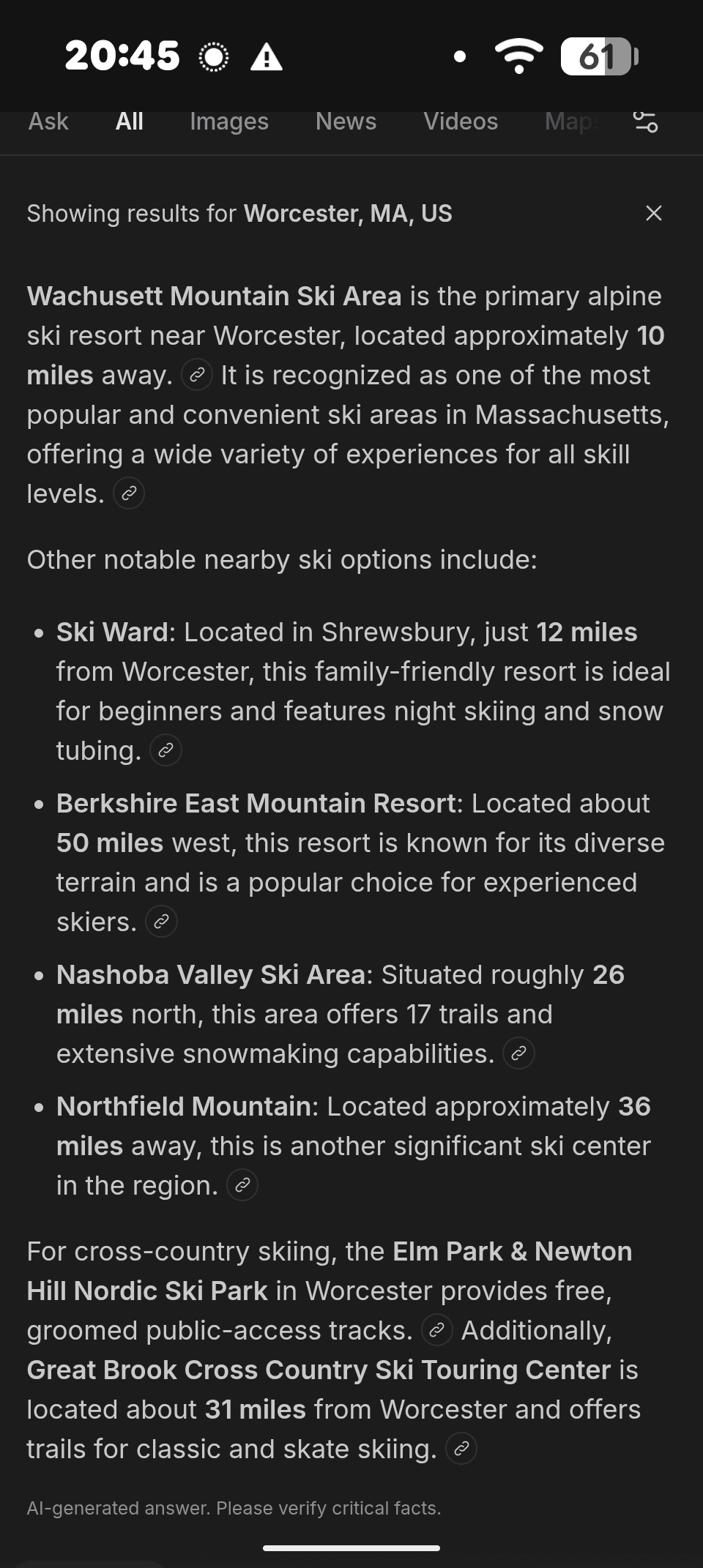Open the Maps tab
This screenshot has height=1568, width=703.
coord(573,122)
